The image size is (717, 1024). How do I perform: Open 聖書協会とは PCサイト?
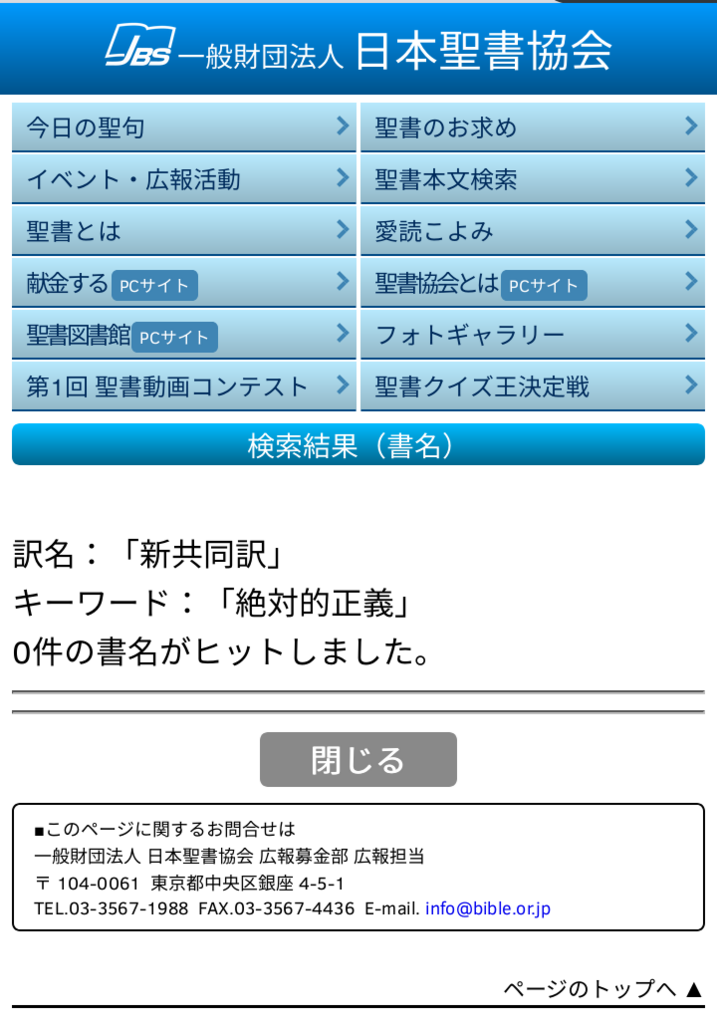tap(532, 284)
